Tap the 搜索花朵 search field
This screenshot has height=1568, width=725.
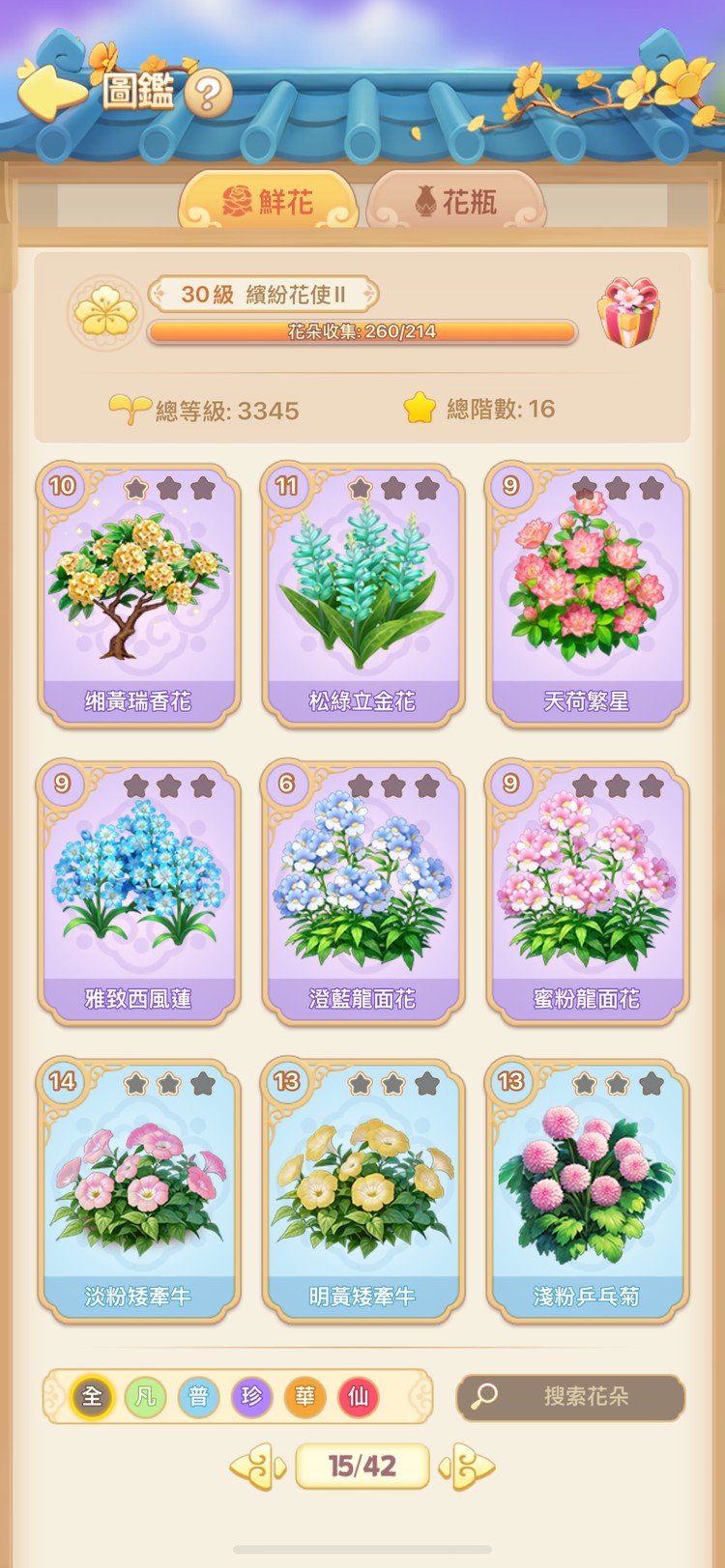570,1397
